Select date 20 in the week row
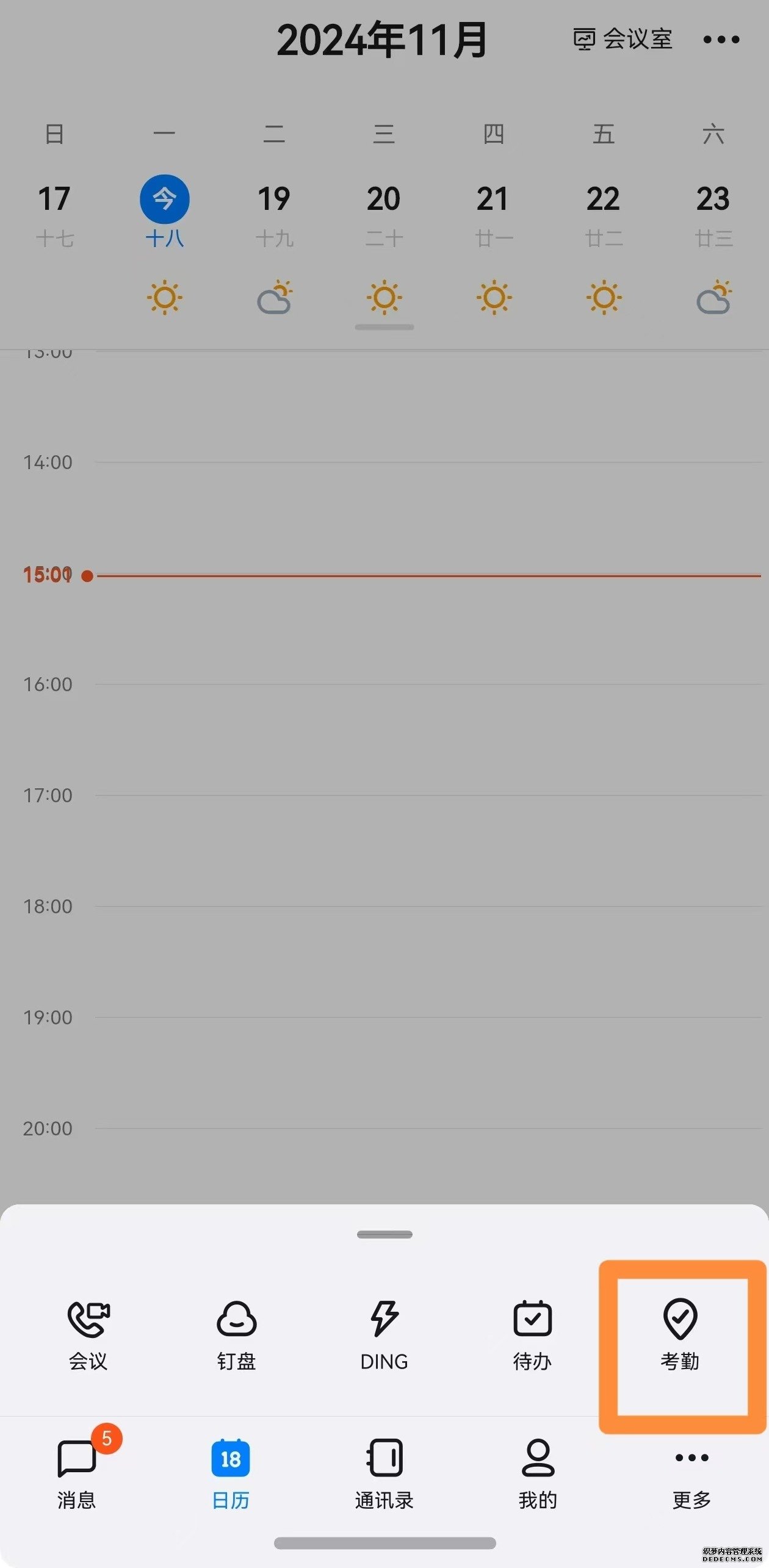The height and width of the screenshot is (1568, 769). point(384,215)
